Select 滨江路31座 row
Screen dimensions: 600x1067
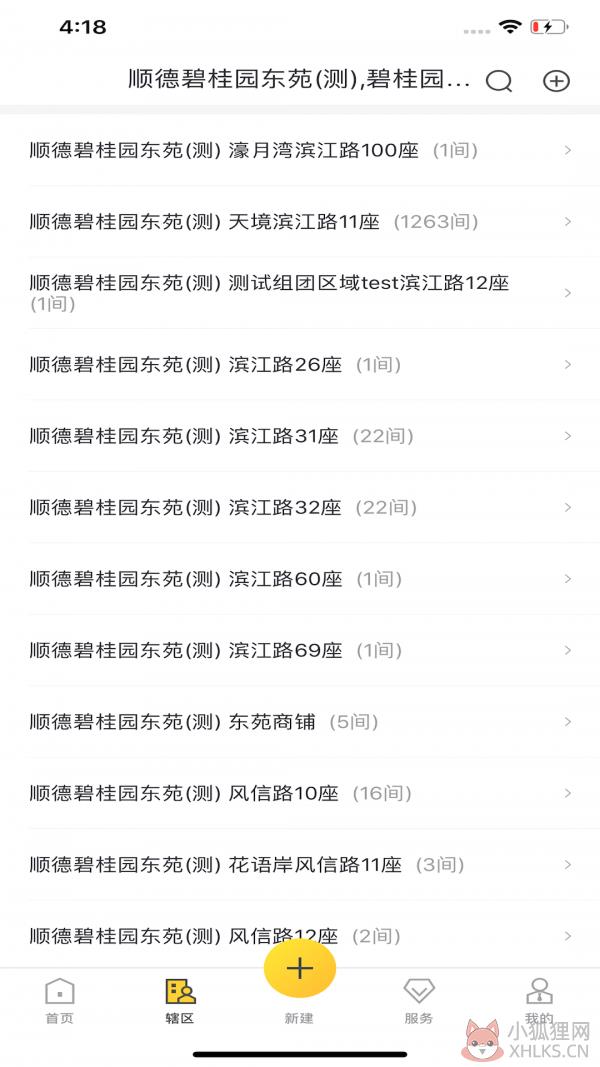pos(300,436)
